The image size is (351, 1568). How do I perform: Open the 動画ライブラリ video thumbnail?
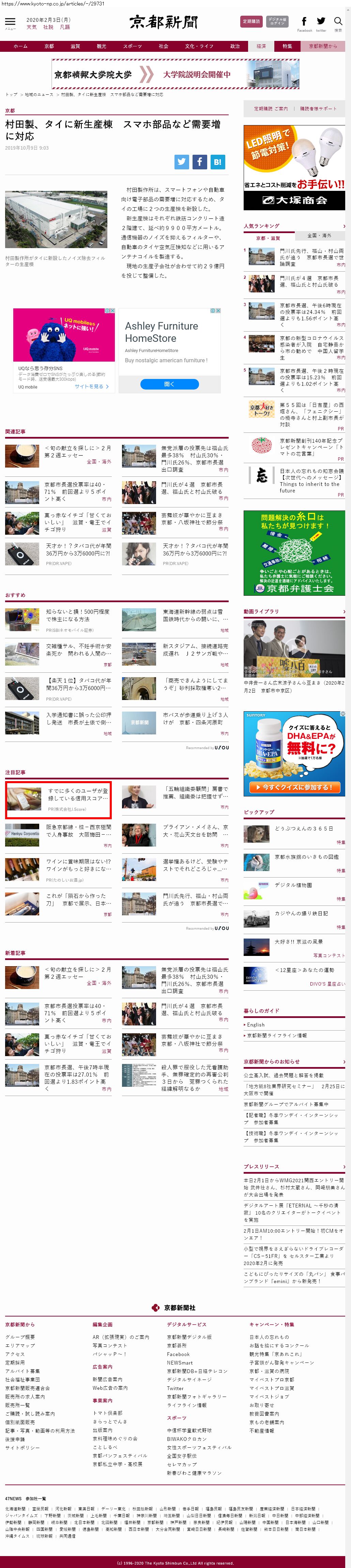pyautogui.click(x=294, y=648)
